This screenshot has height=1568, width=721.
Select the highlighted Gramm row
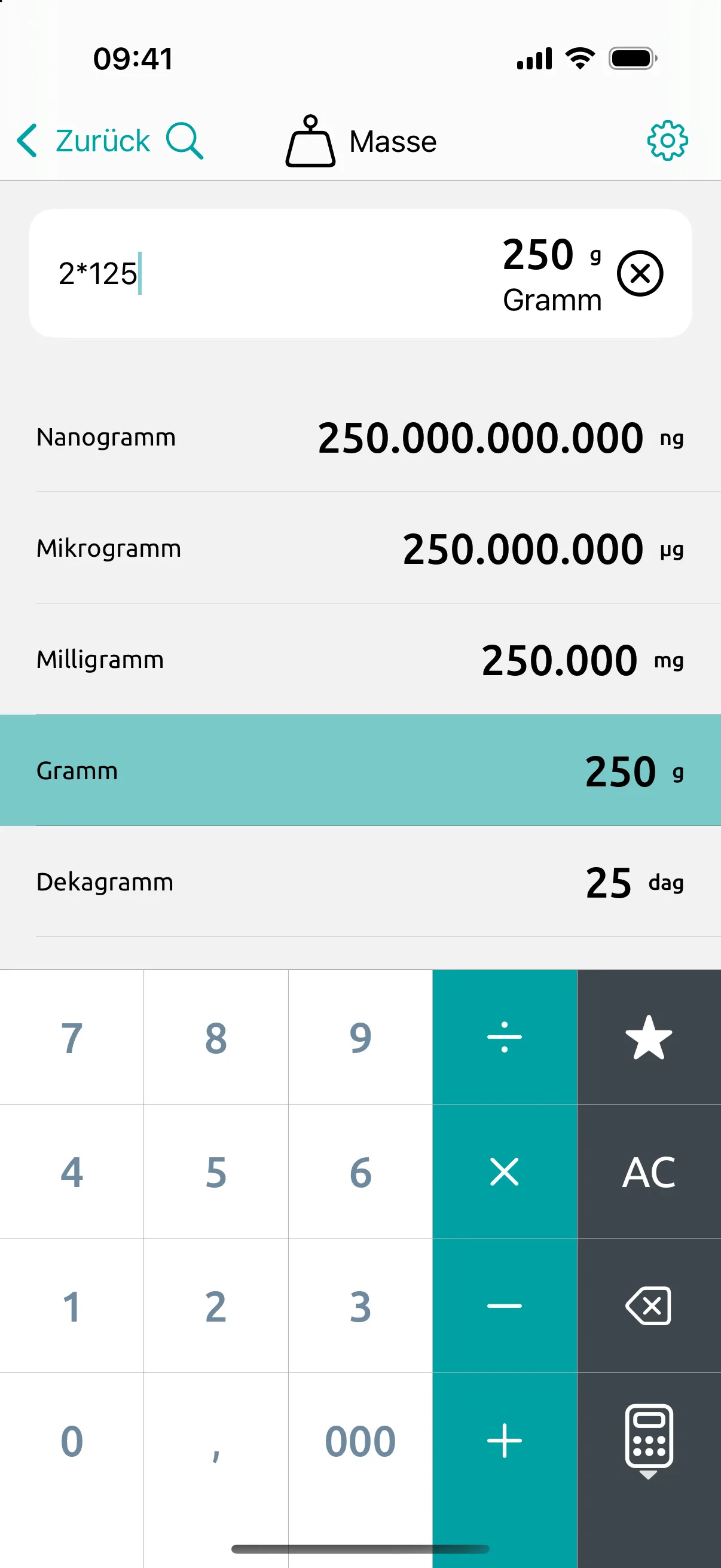pos(360,770)
